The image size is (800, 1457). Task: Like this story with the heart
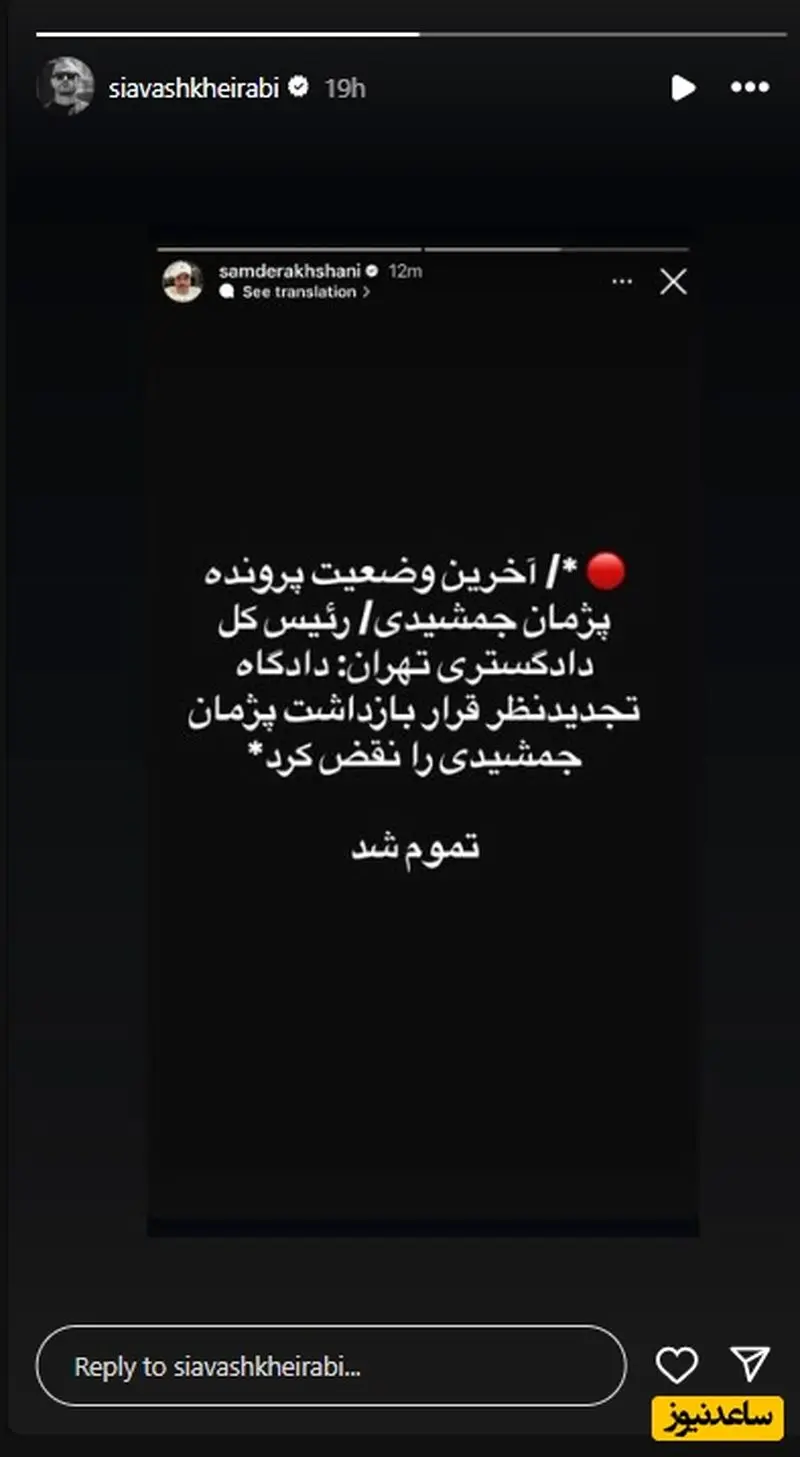677,1364
